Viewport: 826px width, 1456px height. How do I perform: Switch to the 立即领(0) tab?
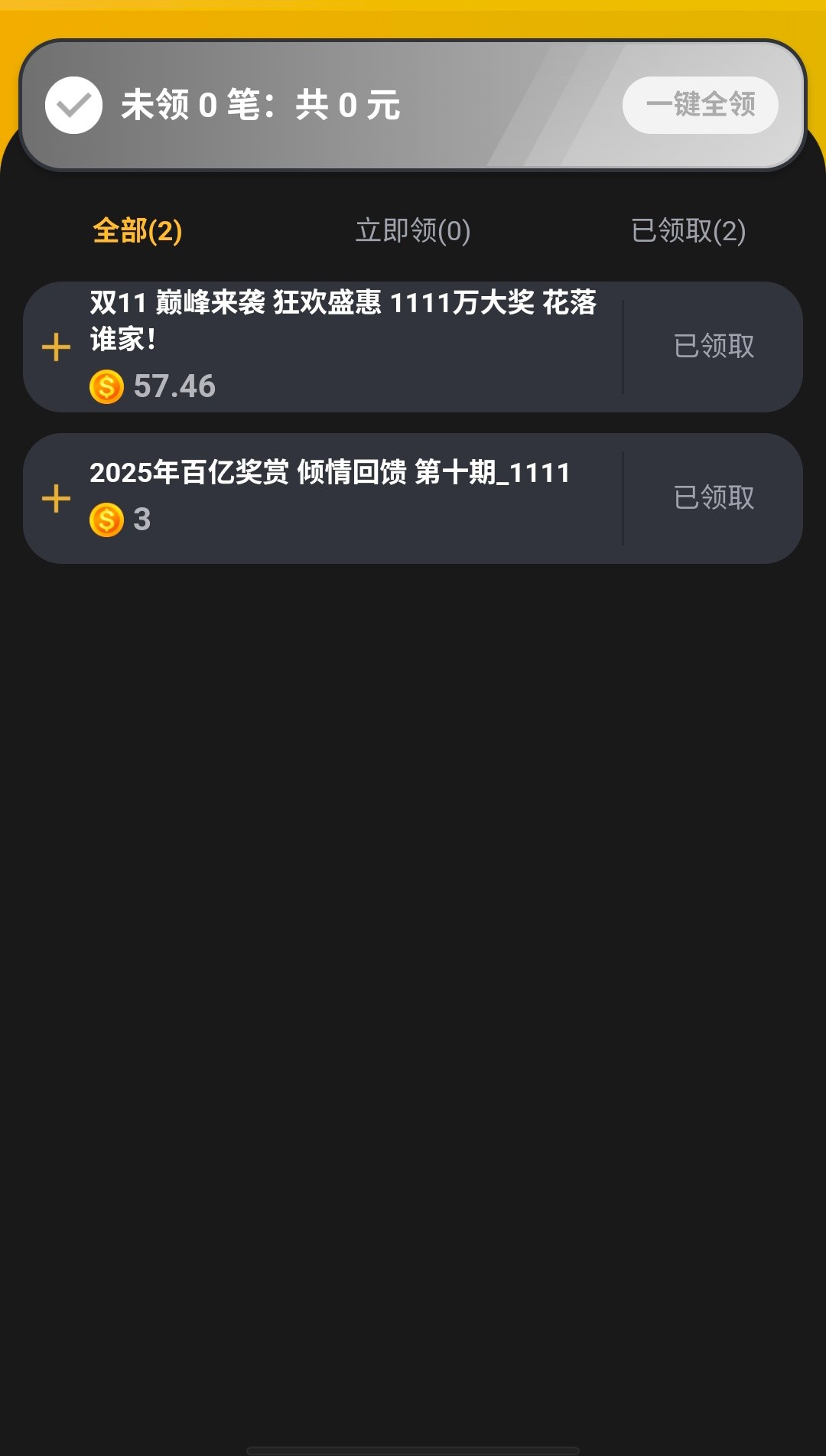[413, 230]
